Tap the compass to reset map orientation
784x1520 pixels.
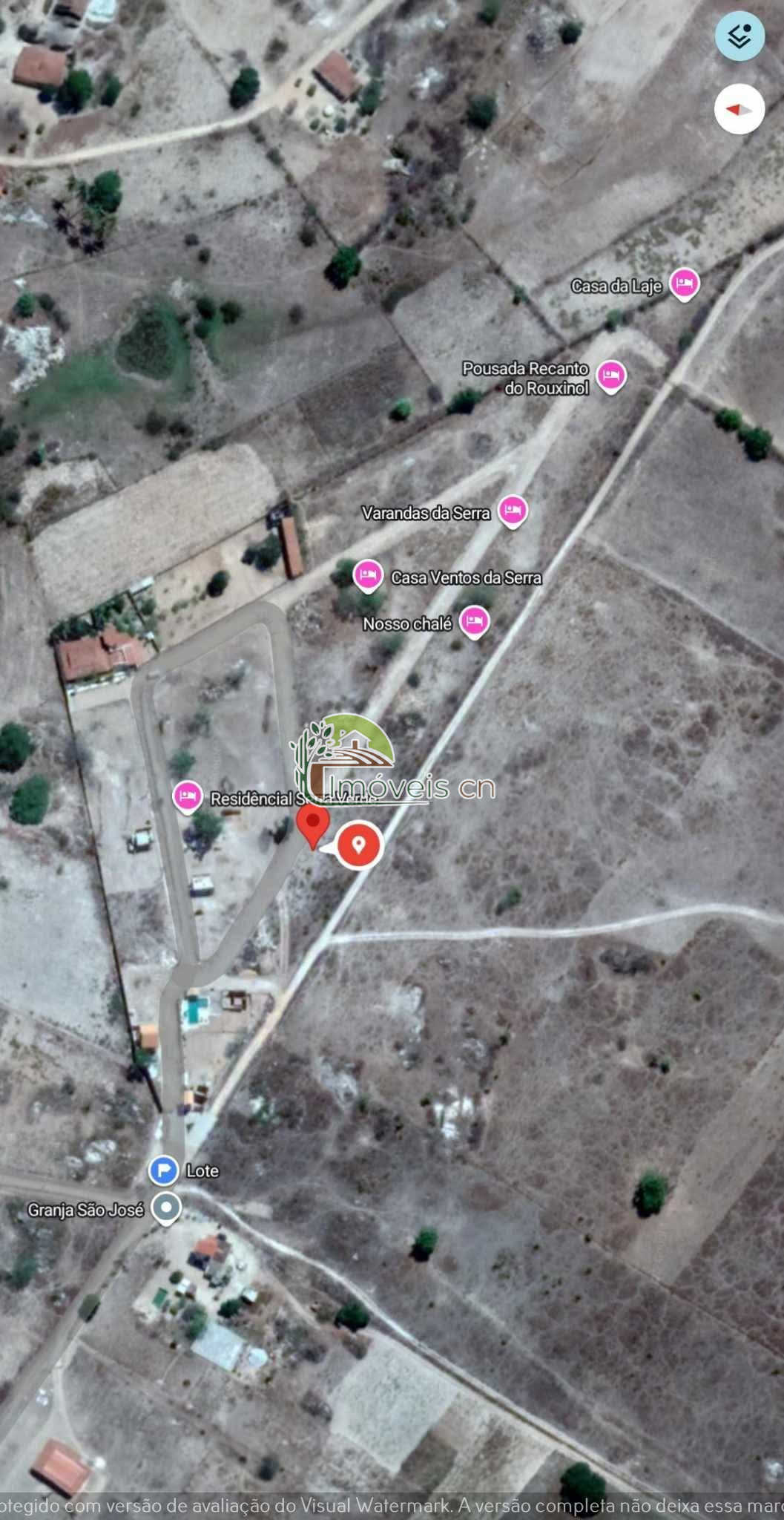pos(740,108)
